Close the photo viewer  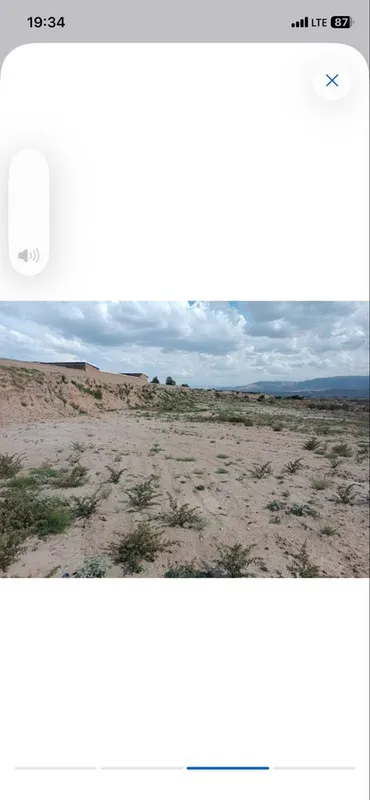click(x=332, y=81)
